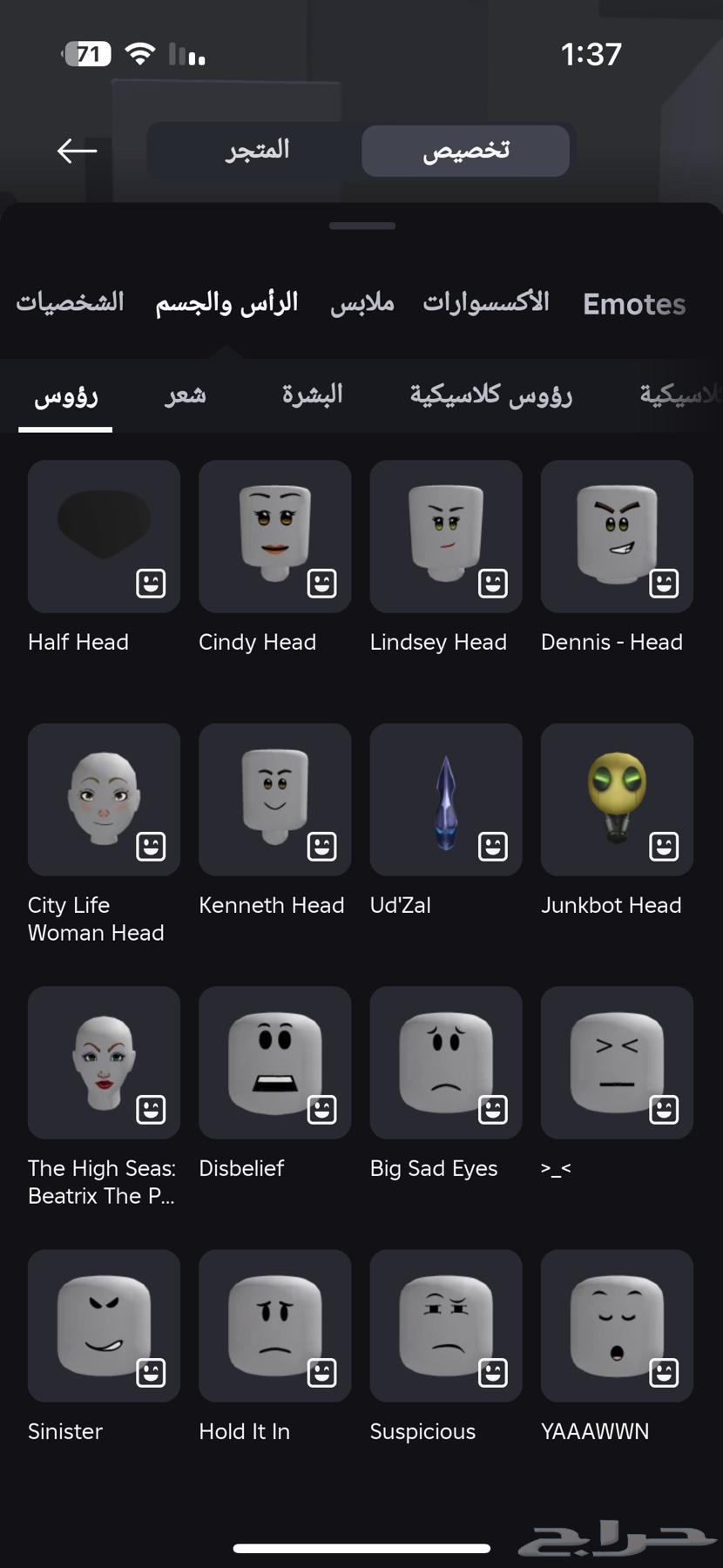Select the YAAAWWN head
723x1568 pixels.
(x=617, y=1325)
